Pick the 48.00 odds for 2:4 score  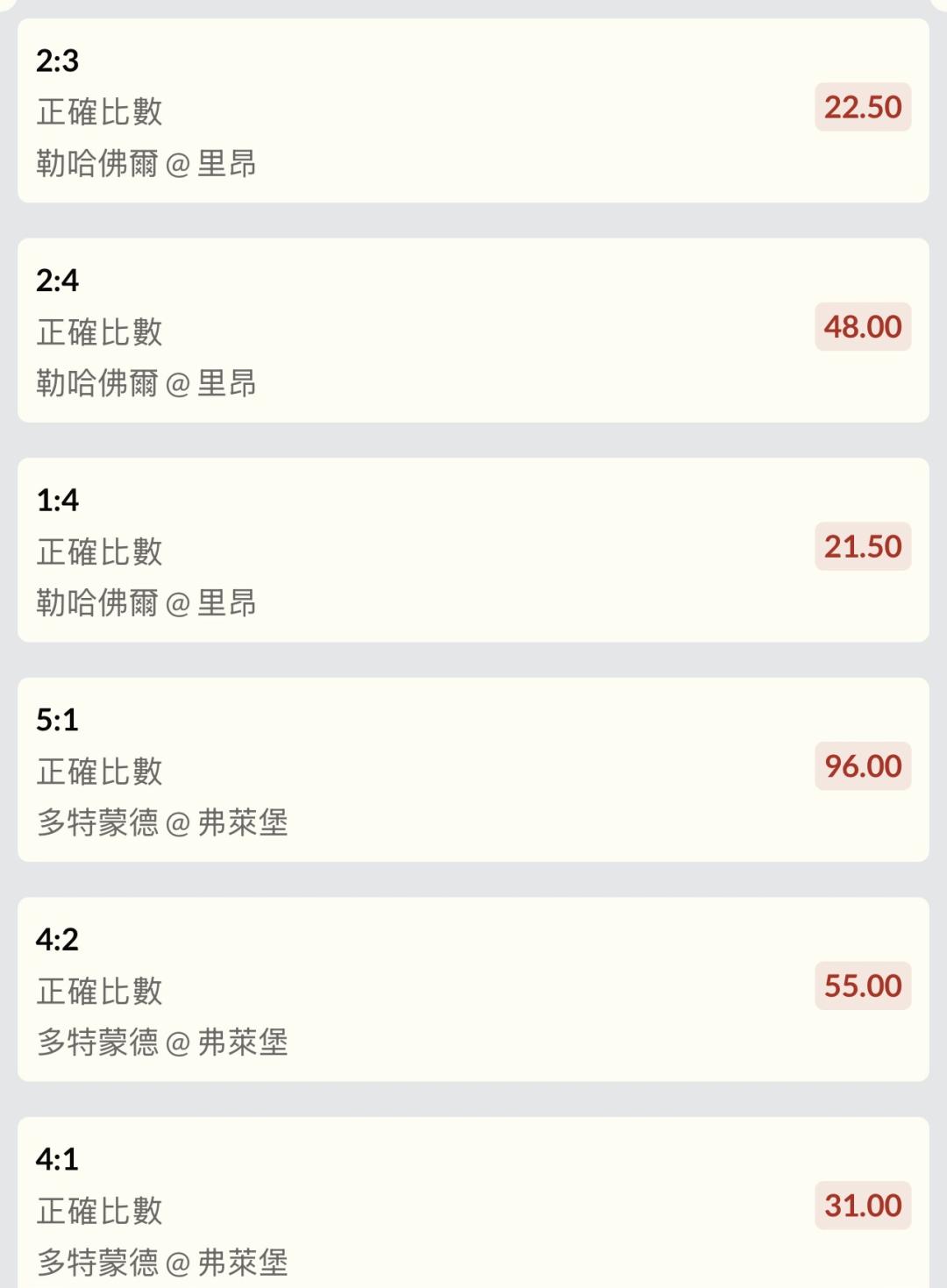click(x=862, y=327)
